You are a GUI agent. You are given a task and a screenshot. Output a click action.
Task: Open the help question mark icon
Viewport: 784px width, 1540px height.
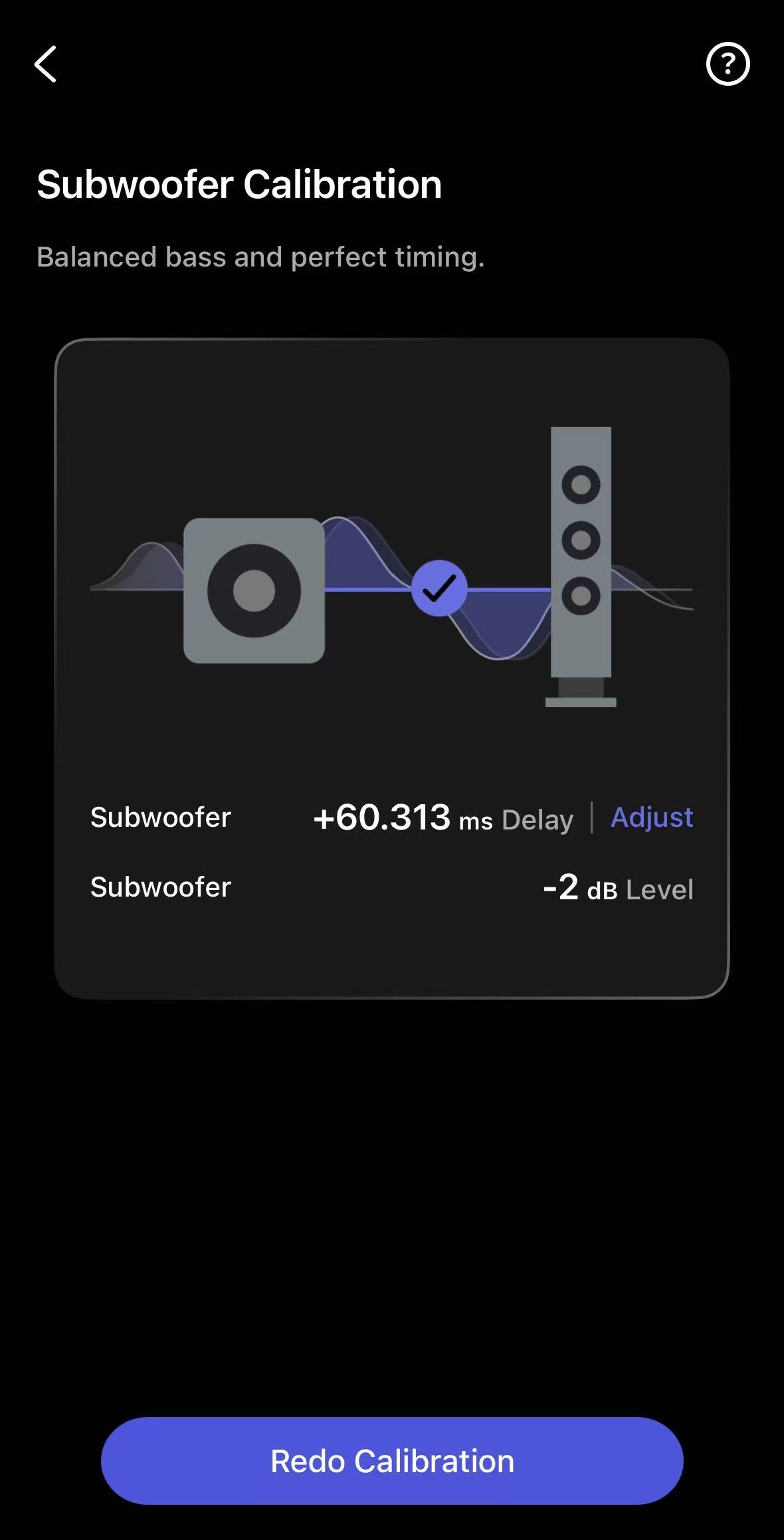(x=728, y=64)
